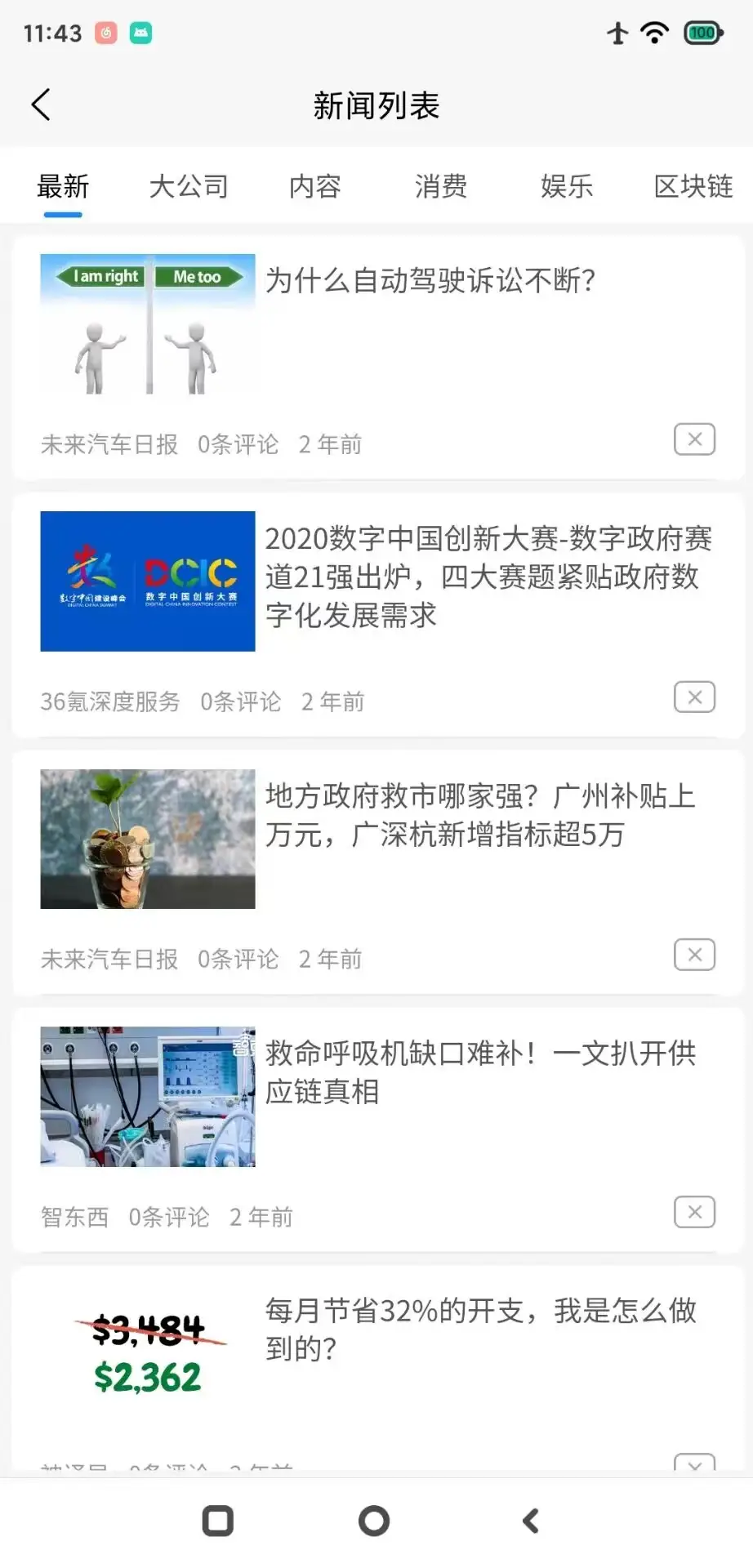Open the 内容 tab
The width and height of the screenshot is (753, 1568).
tap(314, 186)
